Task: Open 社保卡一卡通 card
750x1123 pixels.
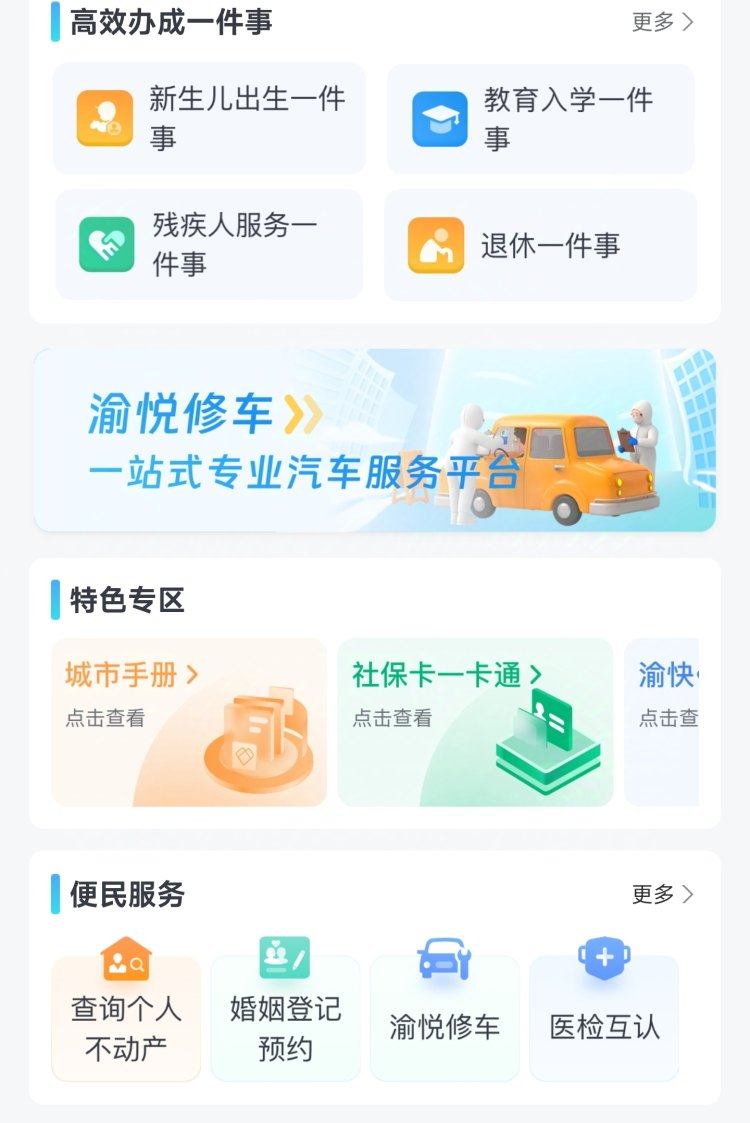Action: [475, 722]
